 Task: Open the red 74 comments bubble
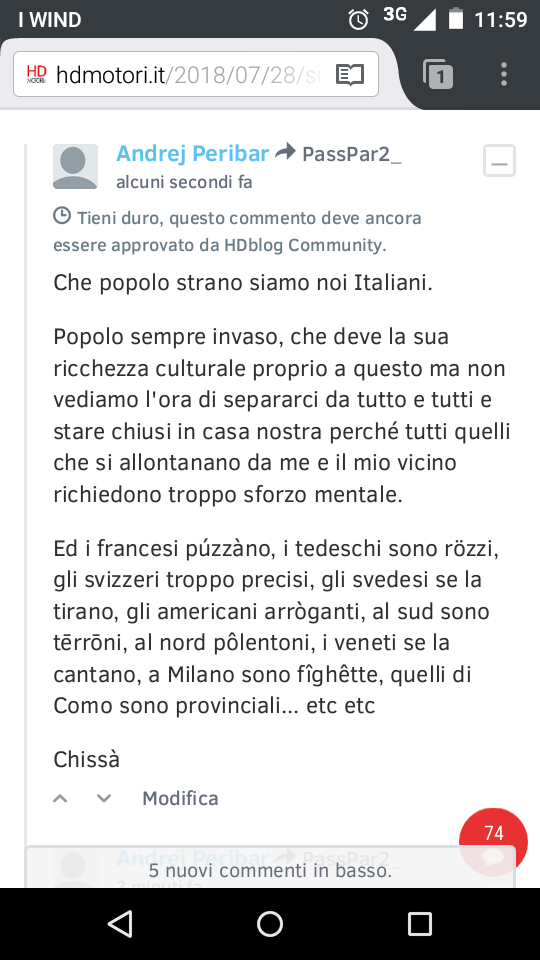tap(493, 841)
